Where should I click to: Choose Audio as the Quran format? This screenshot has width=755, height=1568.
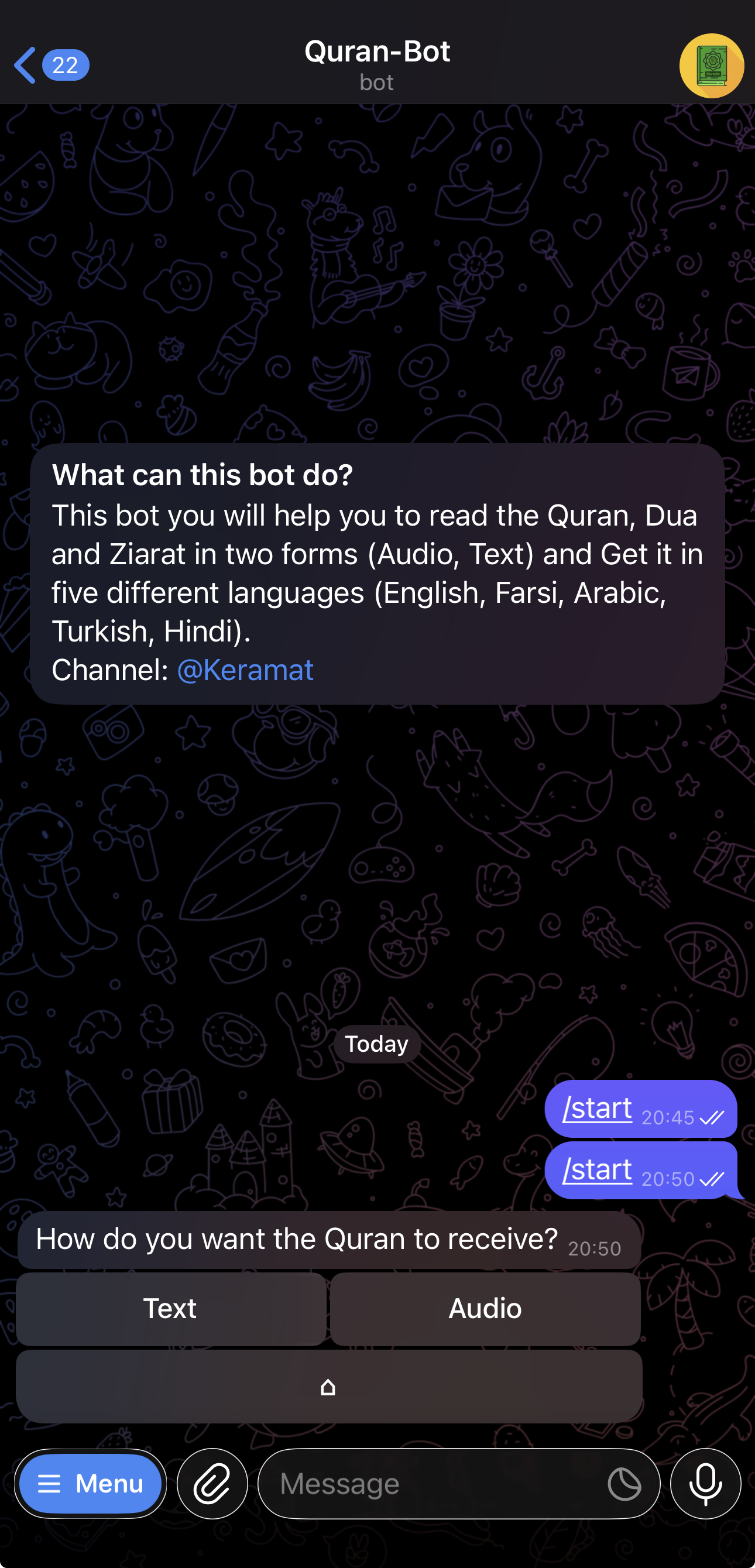click(485, 1309)
